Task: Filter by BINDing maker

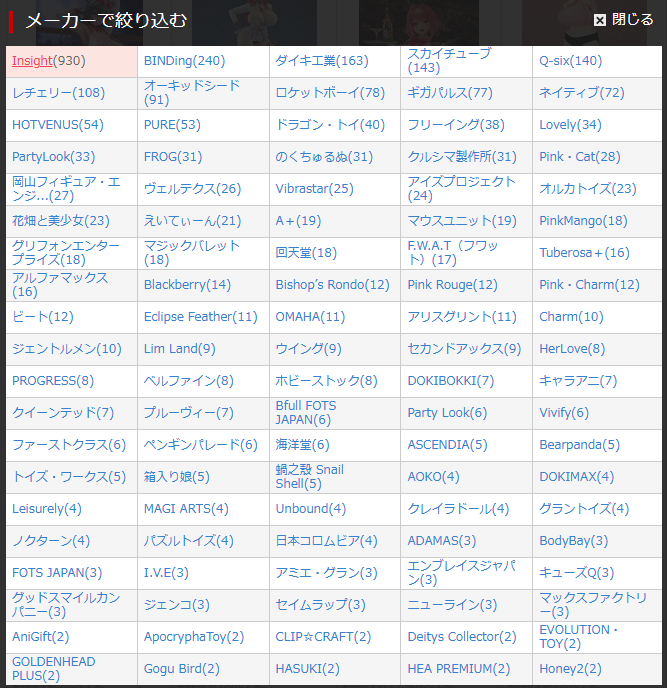Action: (184, 61)
